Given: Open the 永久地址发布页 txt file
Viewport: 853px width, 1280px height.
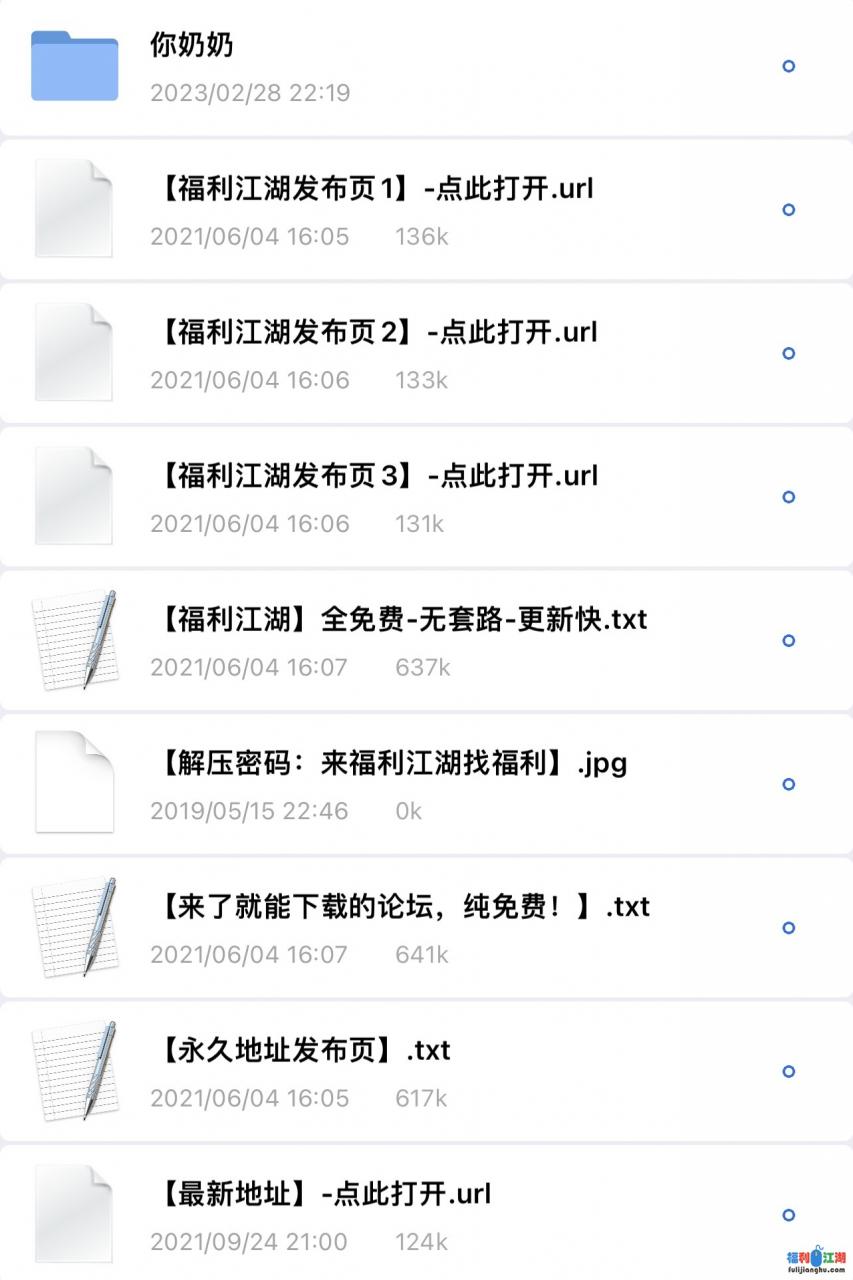Looking at the screenshot, I should 303,1050.
